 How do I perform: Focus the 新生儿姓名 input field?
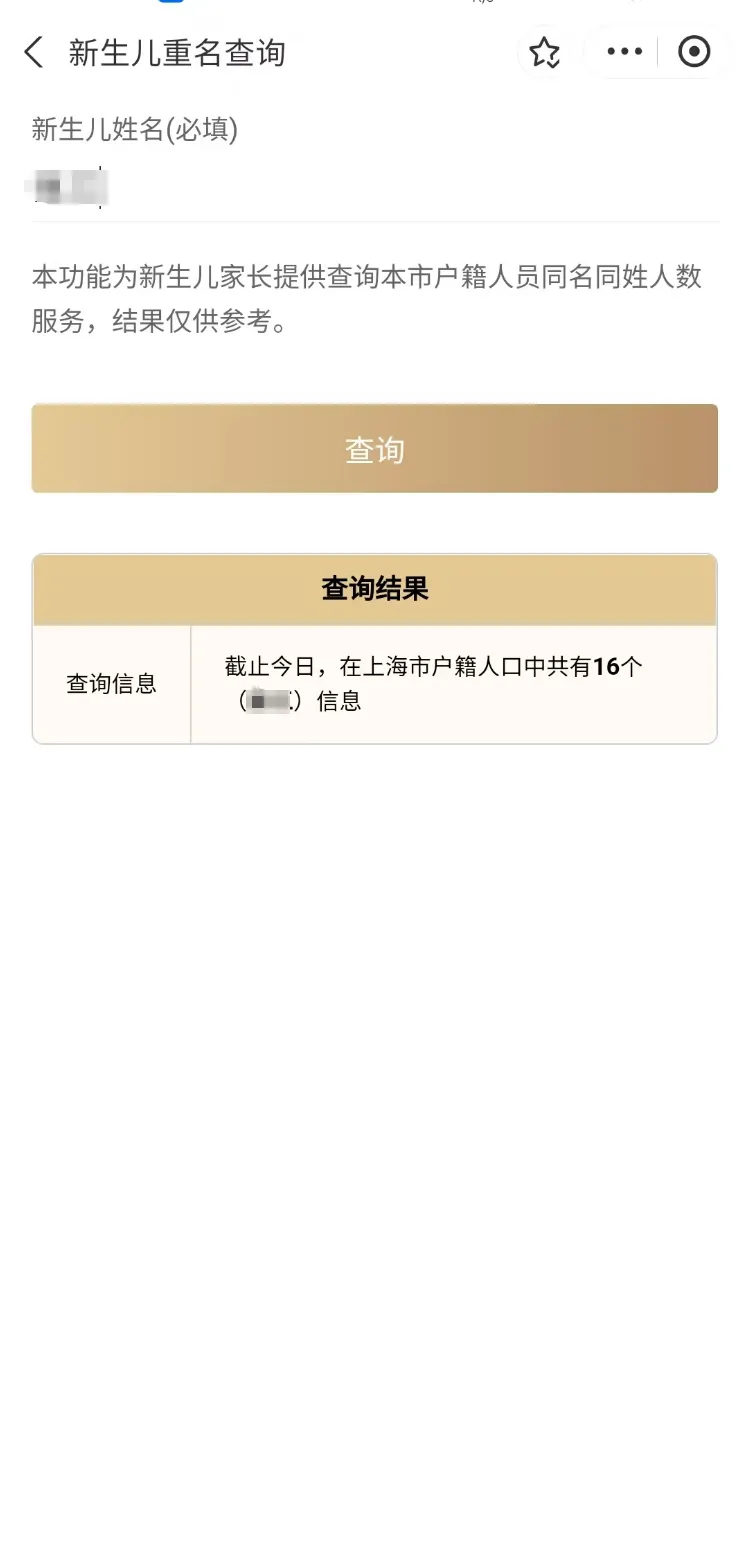pos(374,188)
